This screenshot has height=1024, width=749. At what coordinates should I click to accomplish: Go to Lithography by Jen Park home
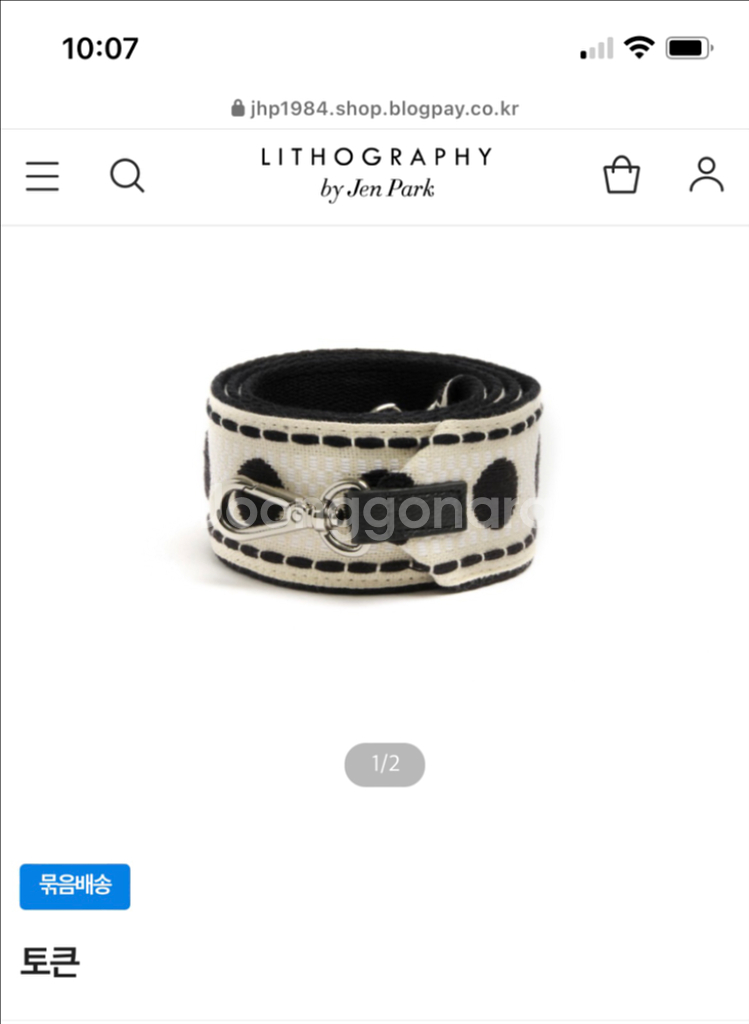[x=376, y=172]
